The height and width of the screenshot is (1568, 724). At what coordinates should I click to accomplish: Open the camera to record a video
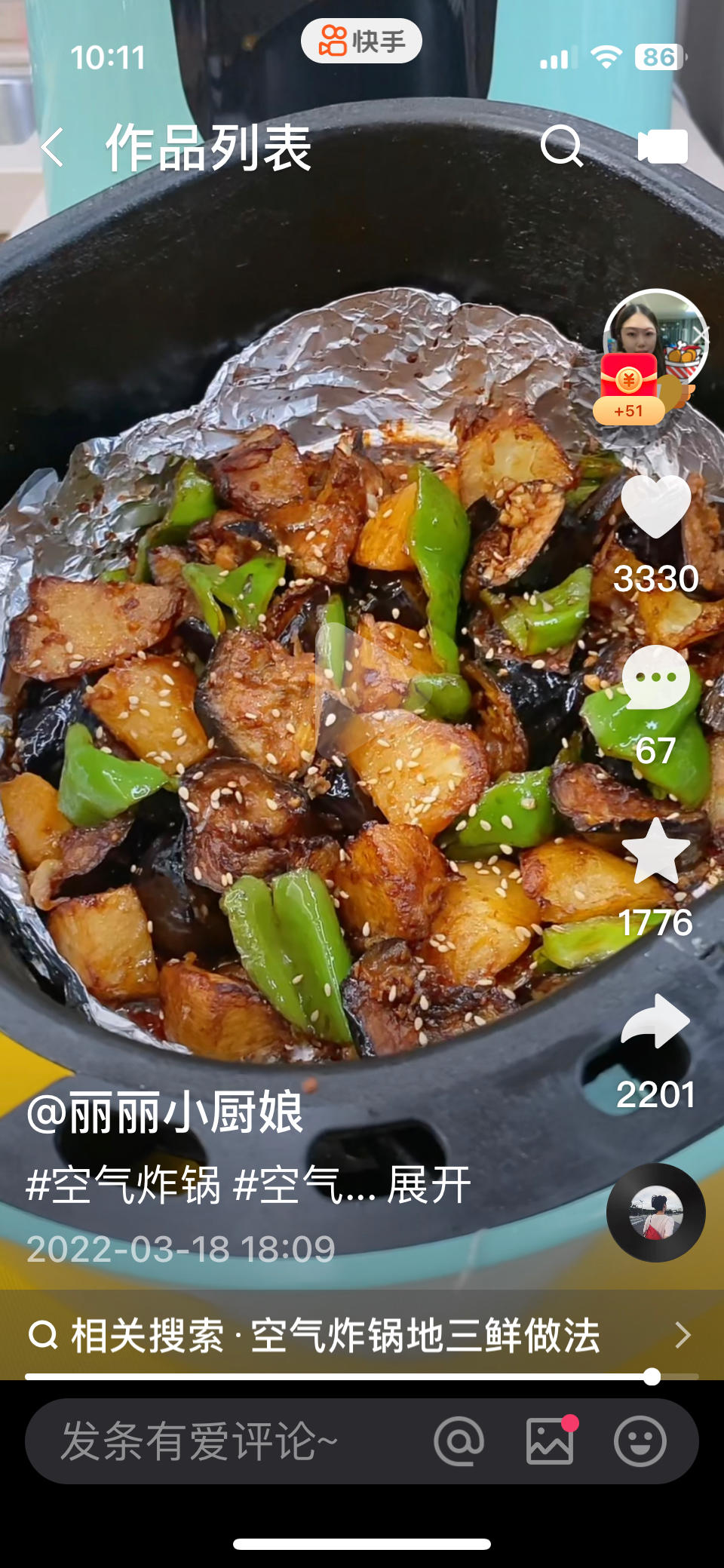pos(663,146)
